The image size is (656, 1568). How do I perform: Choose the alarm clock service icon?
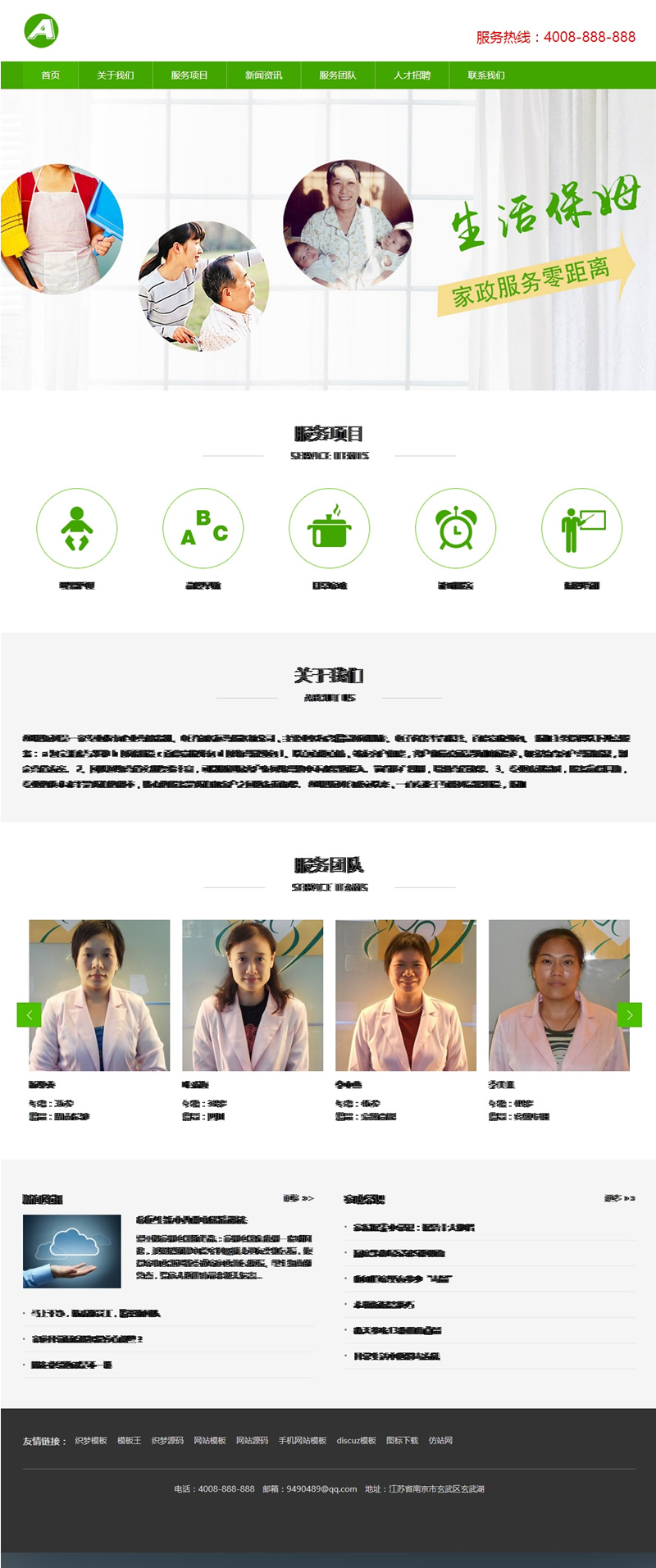click(455, 528)
